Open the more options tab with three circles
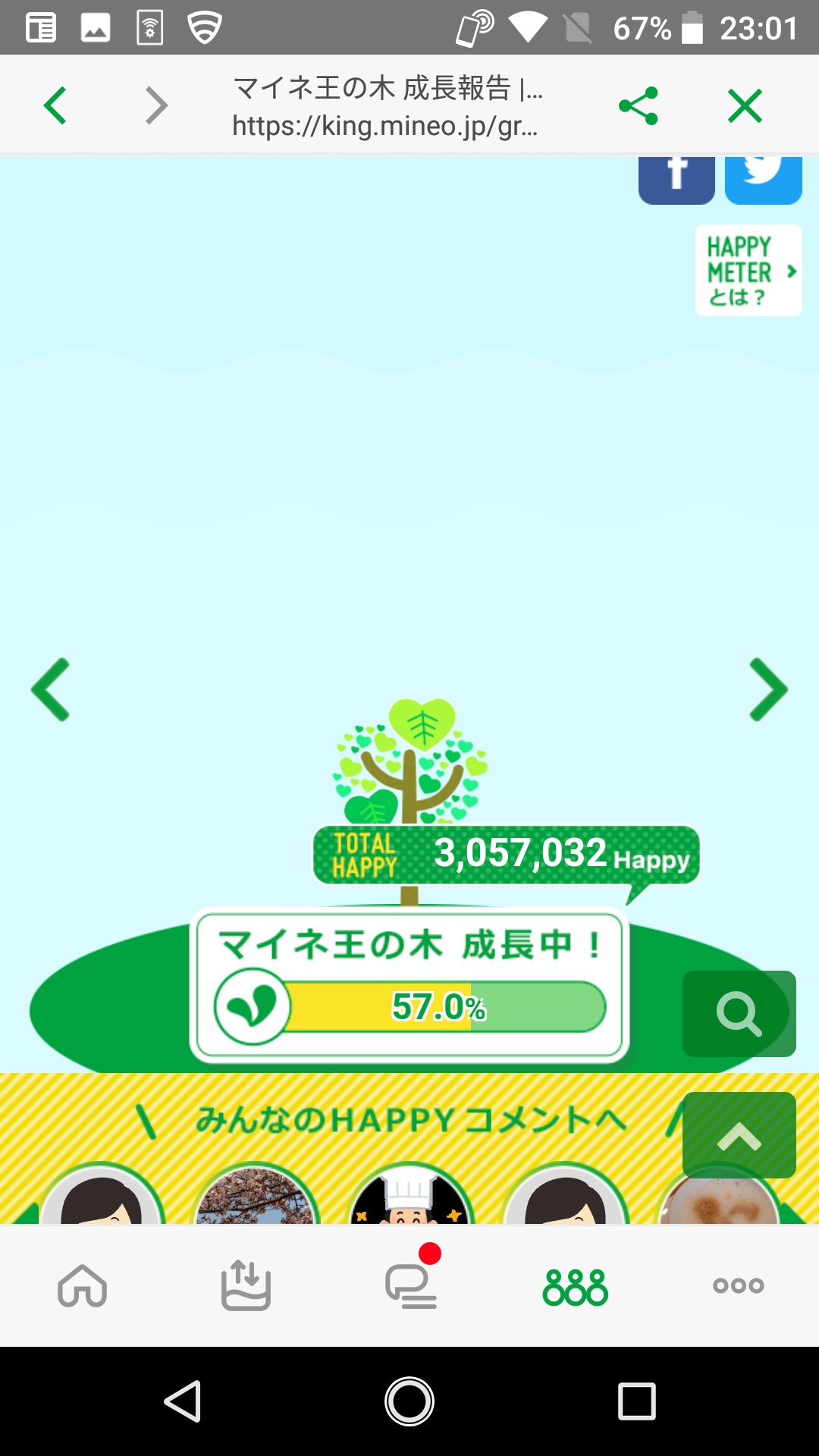 point(739,1285)
